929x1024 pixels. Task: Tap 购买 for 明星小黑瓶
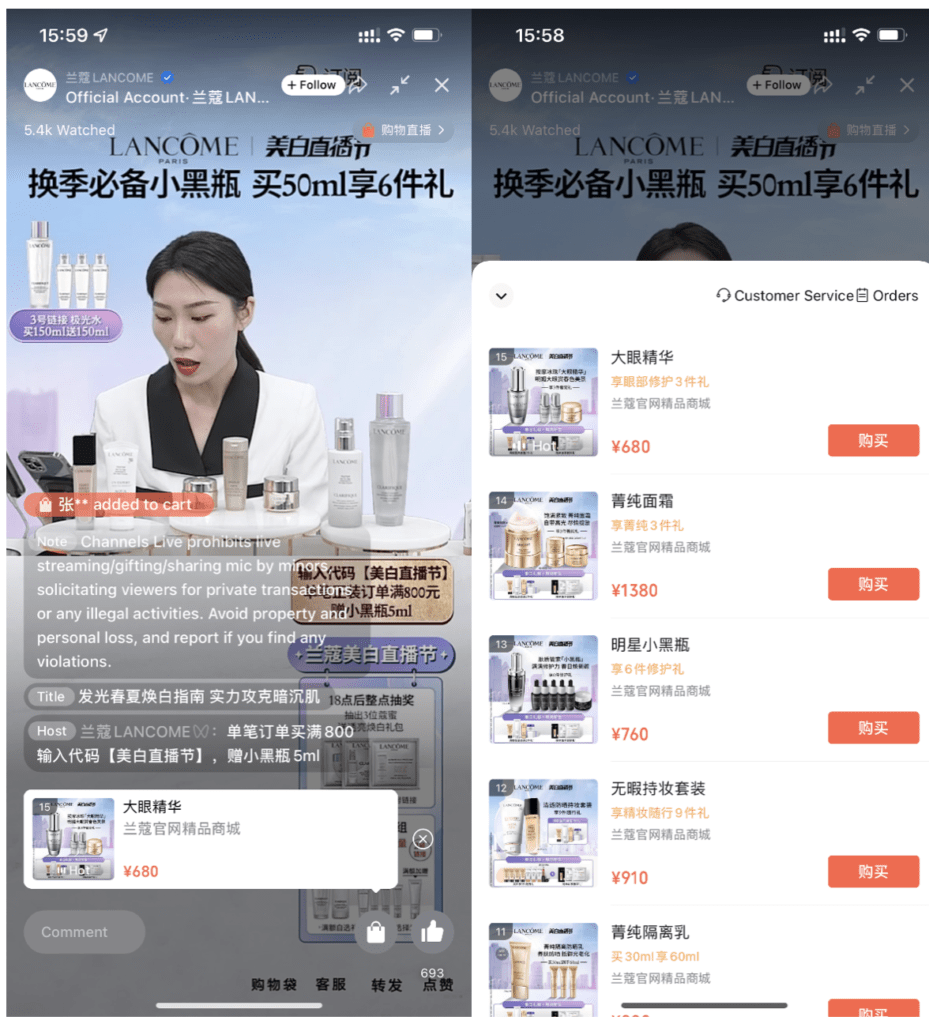click(872, 728)
